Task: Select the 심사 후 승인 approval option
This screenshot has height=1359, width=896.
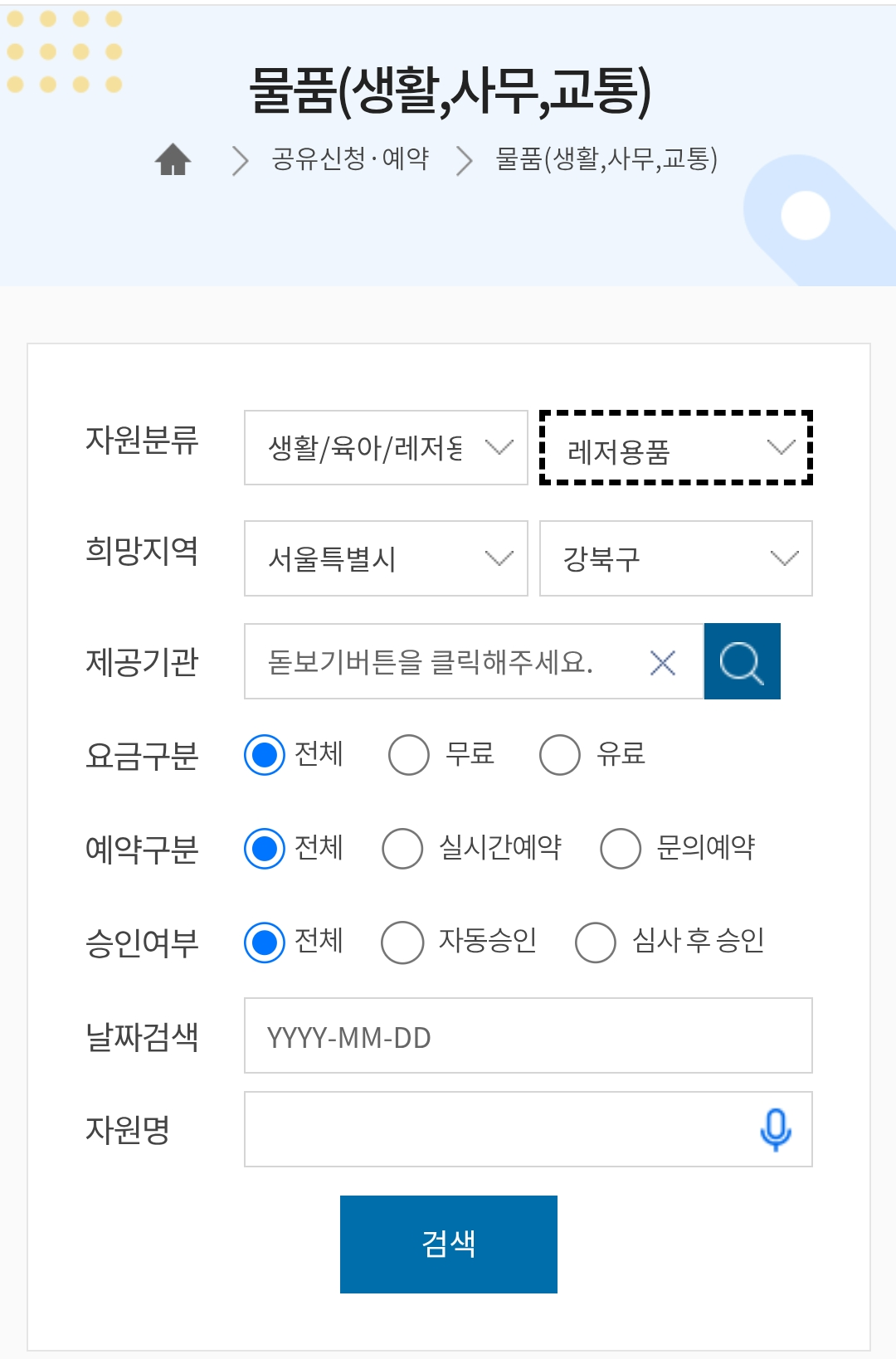Action: click(595, 941)
